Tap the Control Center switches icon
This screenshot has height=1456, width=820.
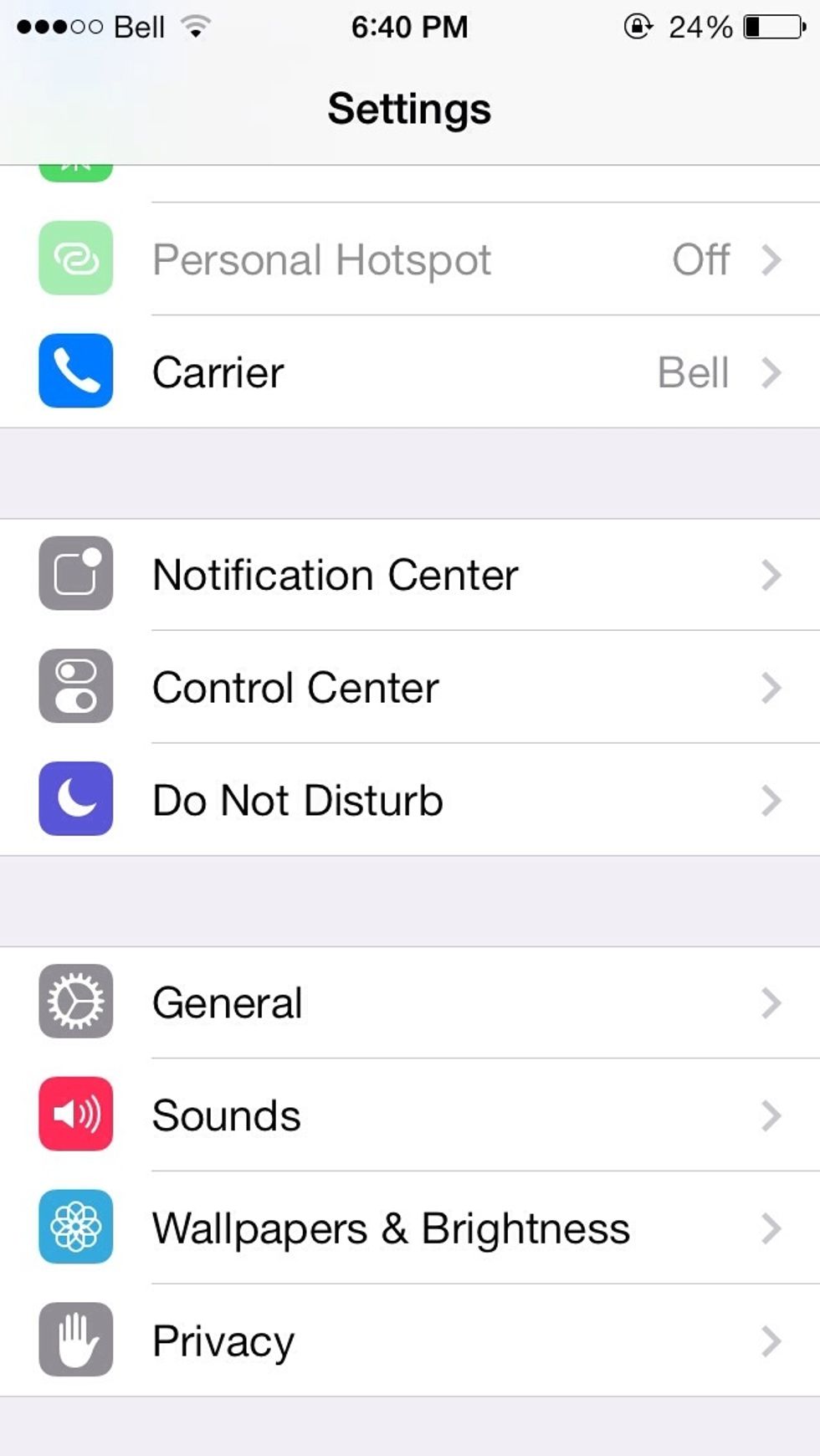click(75, 687)
